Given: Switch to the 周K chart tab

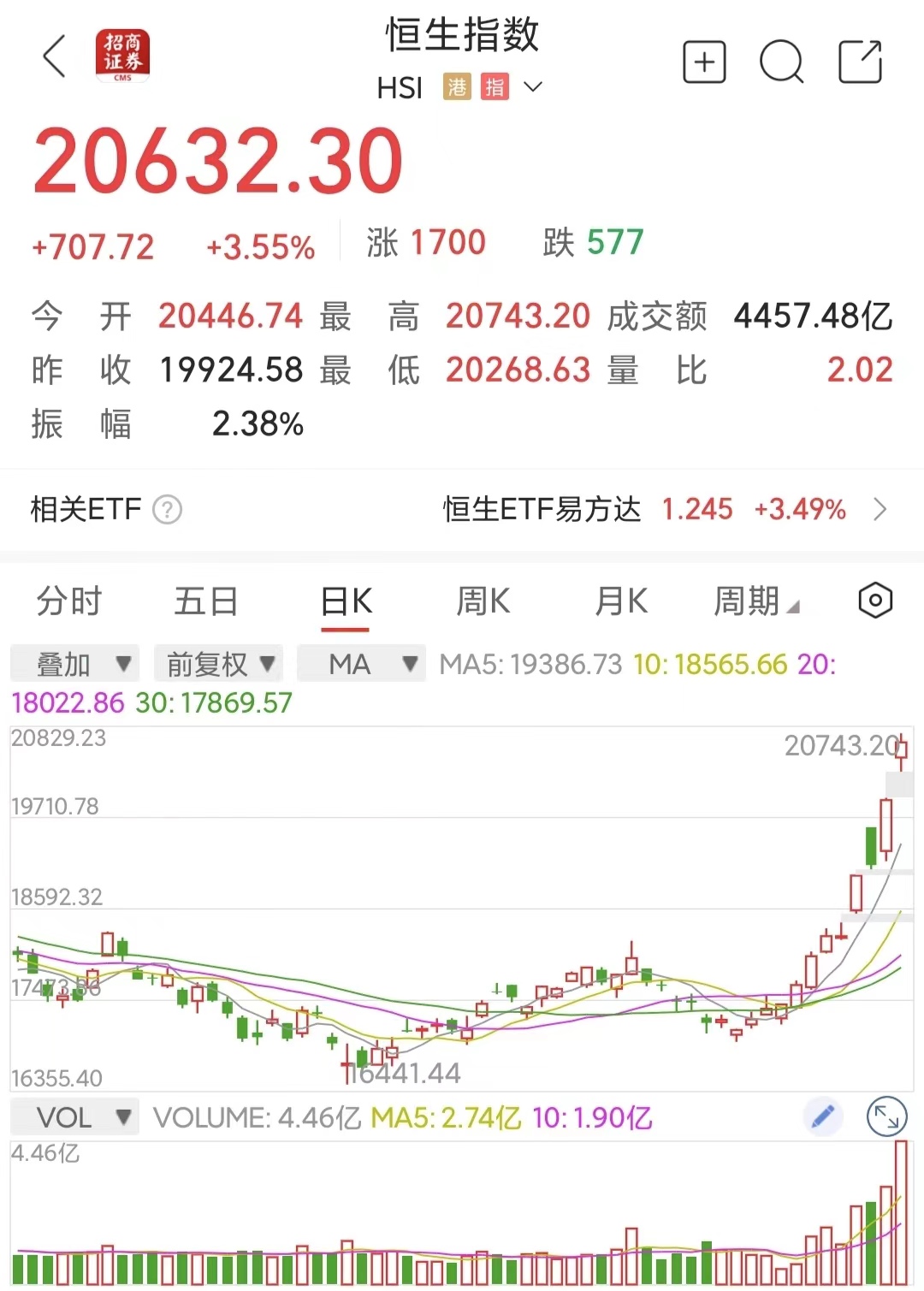Looking at the screenshot, I should (483, 601).
